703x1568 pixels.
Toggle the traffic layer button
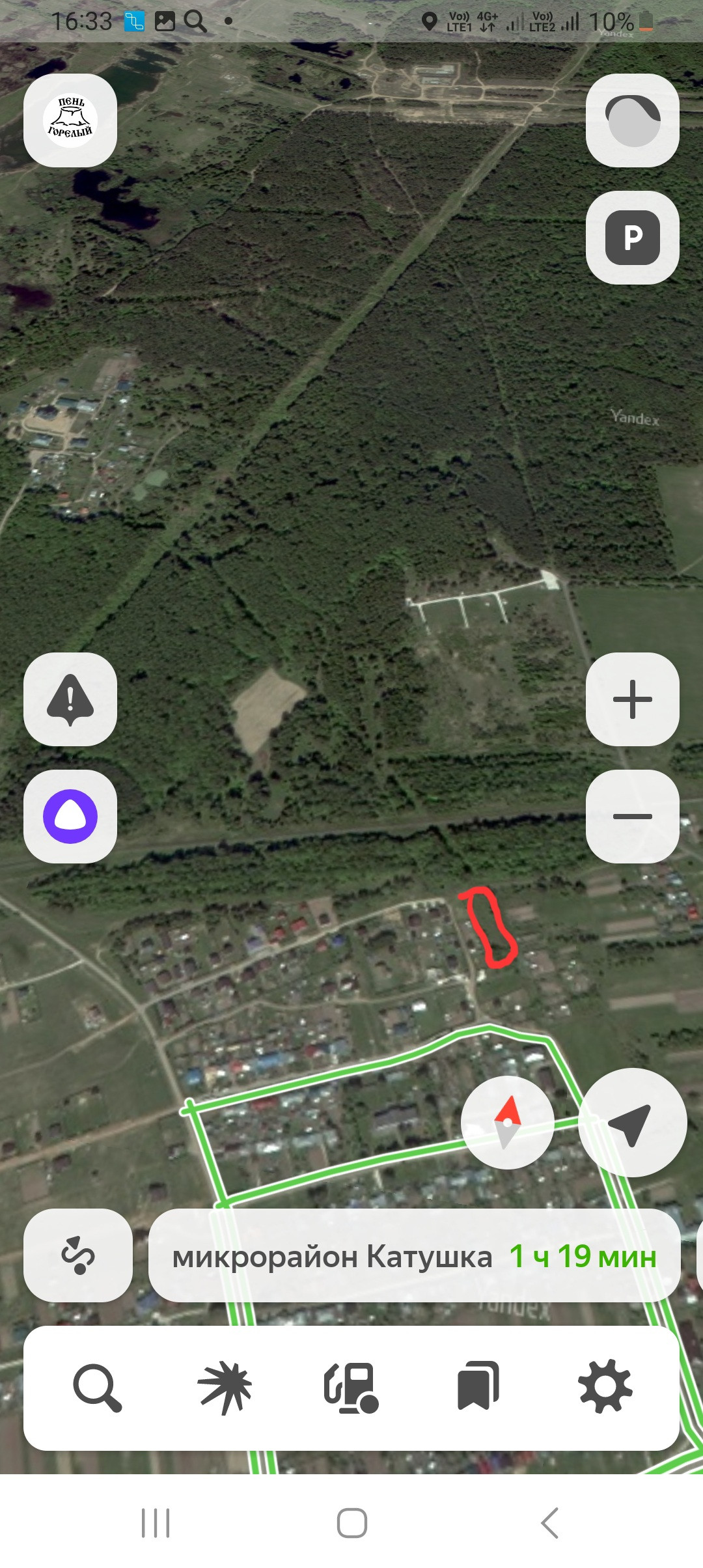point(633,120)
